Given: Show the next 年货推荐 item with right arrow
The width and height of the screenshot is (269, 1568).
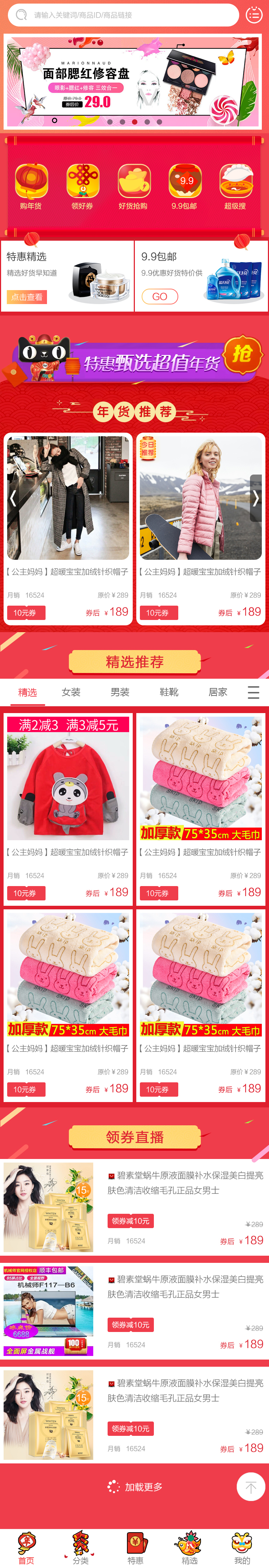Looking at the screenshot, I should pyautogui.click(x=256, y=498).
